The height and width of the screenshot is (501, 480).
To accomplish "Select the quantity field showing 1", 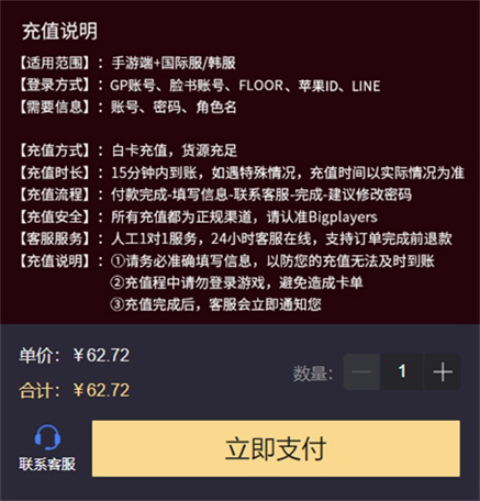I will [x=402, y=372].
